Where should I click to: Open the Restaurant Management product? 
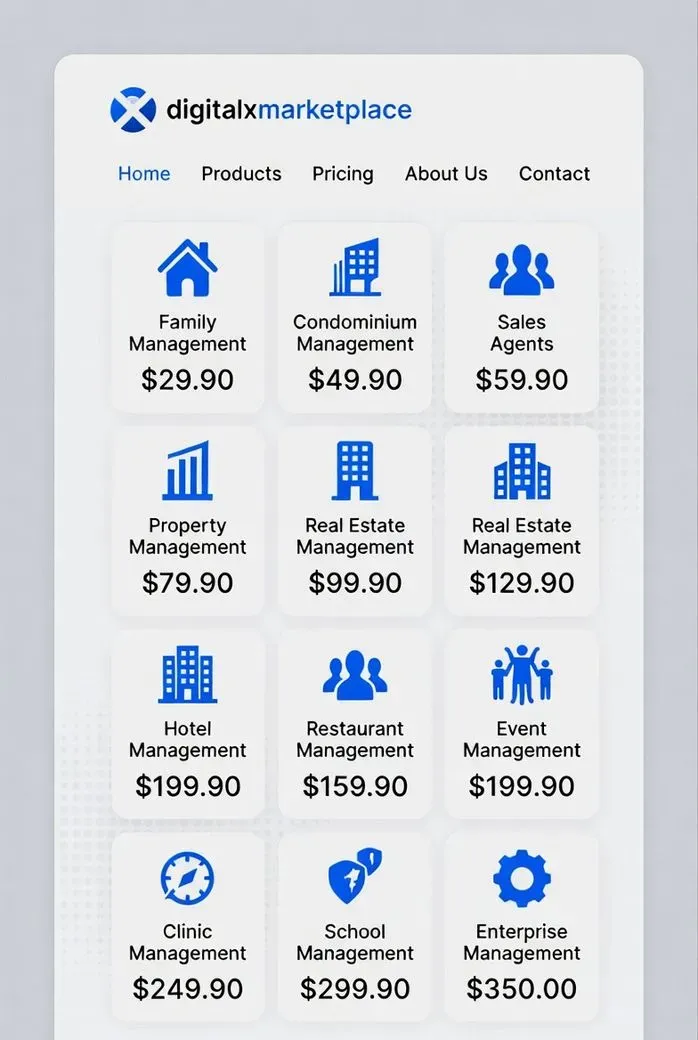tap(355, 724)
